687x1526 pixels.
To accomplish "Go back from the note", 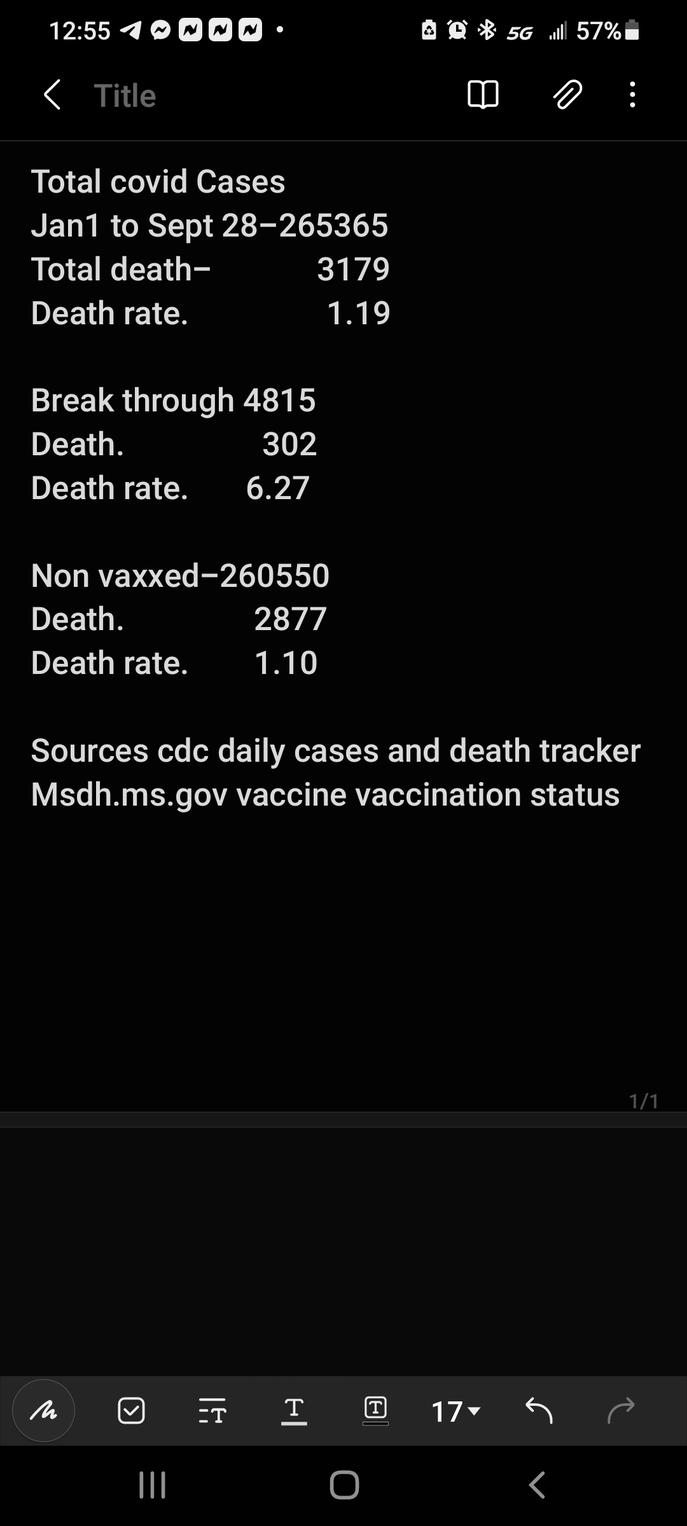I will [53, 95].
